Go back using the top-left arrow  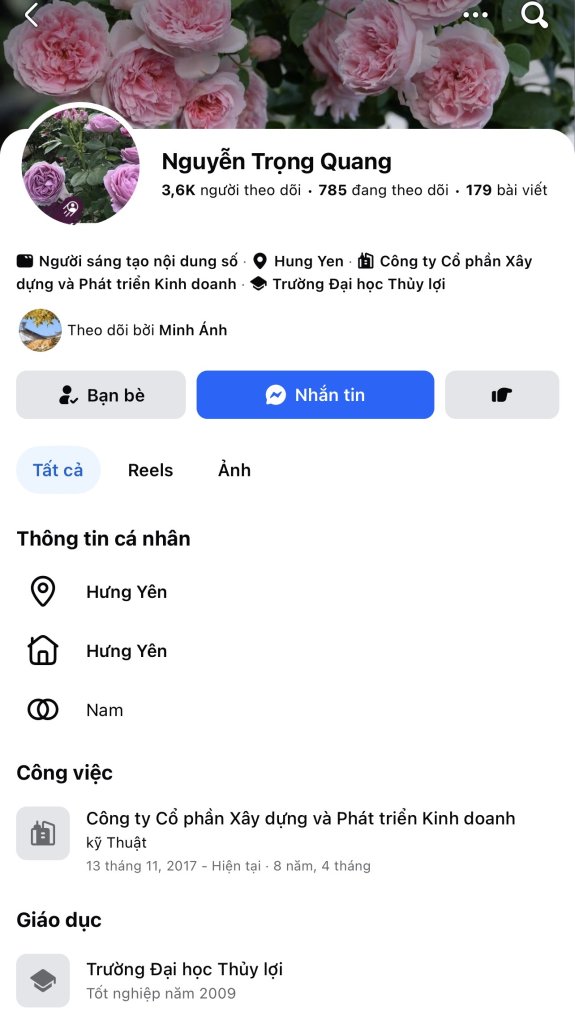pos(31,15)
